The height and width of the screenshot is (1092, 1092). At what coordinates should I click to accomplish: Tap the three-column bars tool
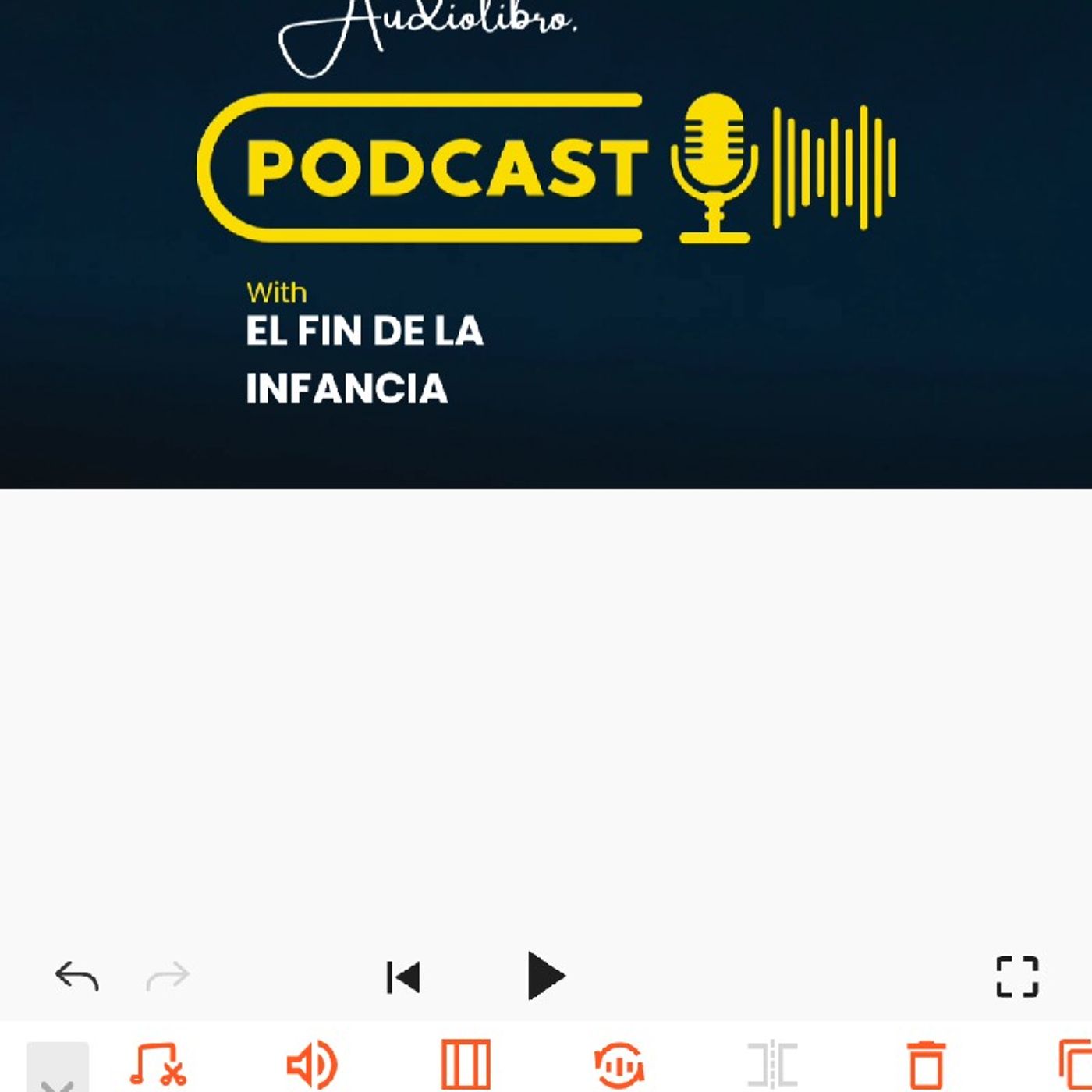pos(466,1064)
